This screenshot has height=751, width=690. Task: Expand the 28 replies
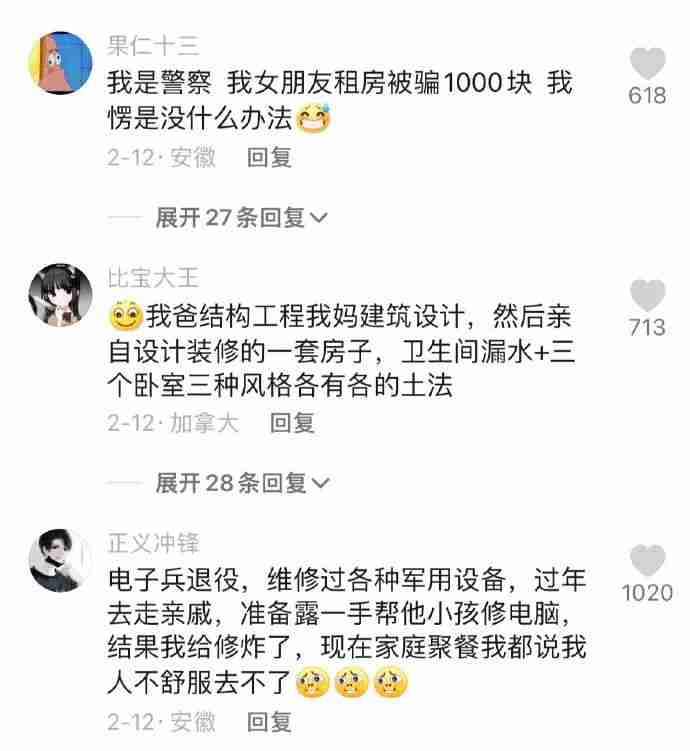242,484
